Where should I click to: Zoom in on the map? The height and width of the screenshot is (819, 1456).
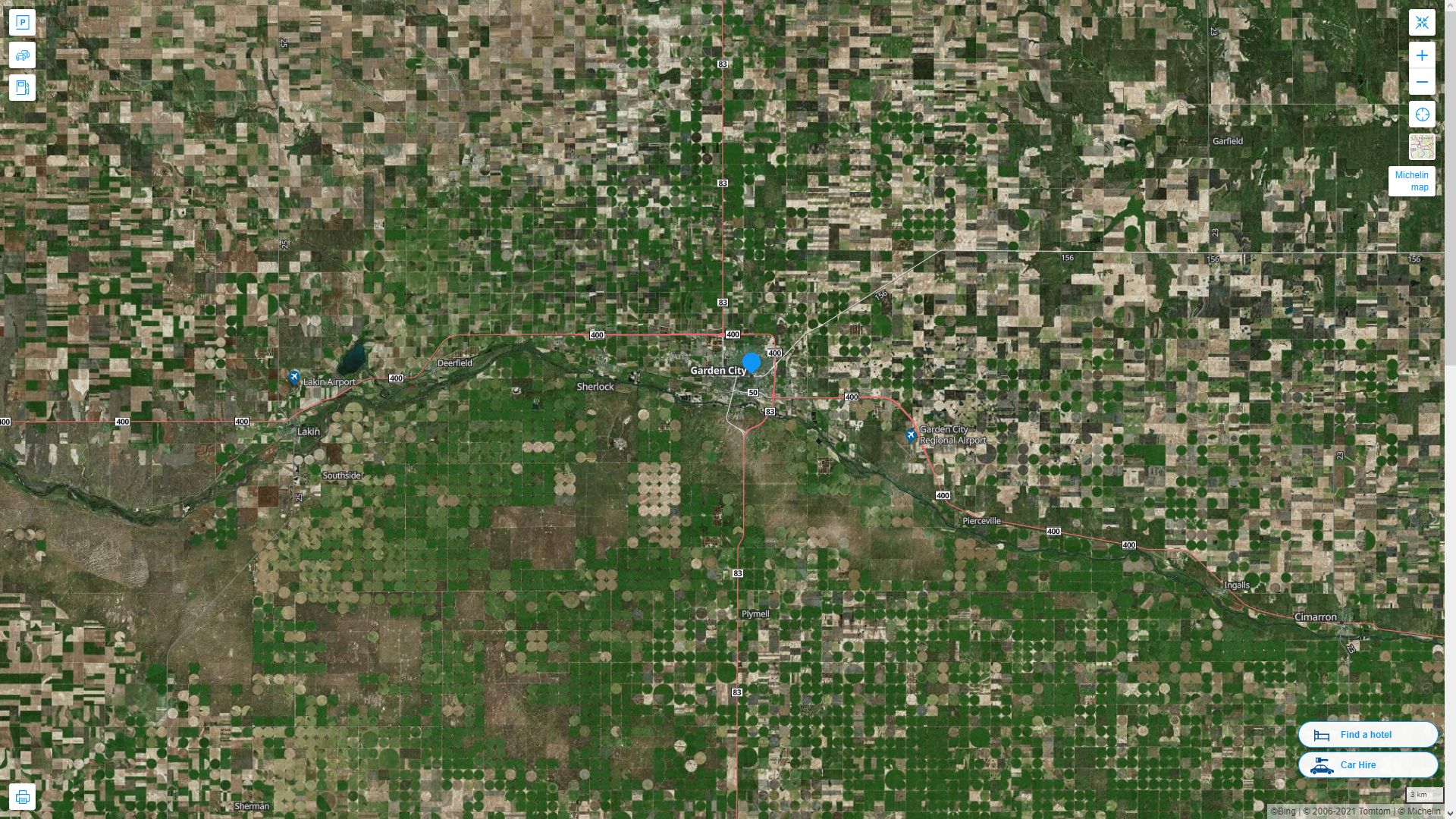tap(1422, 55)
